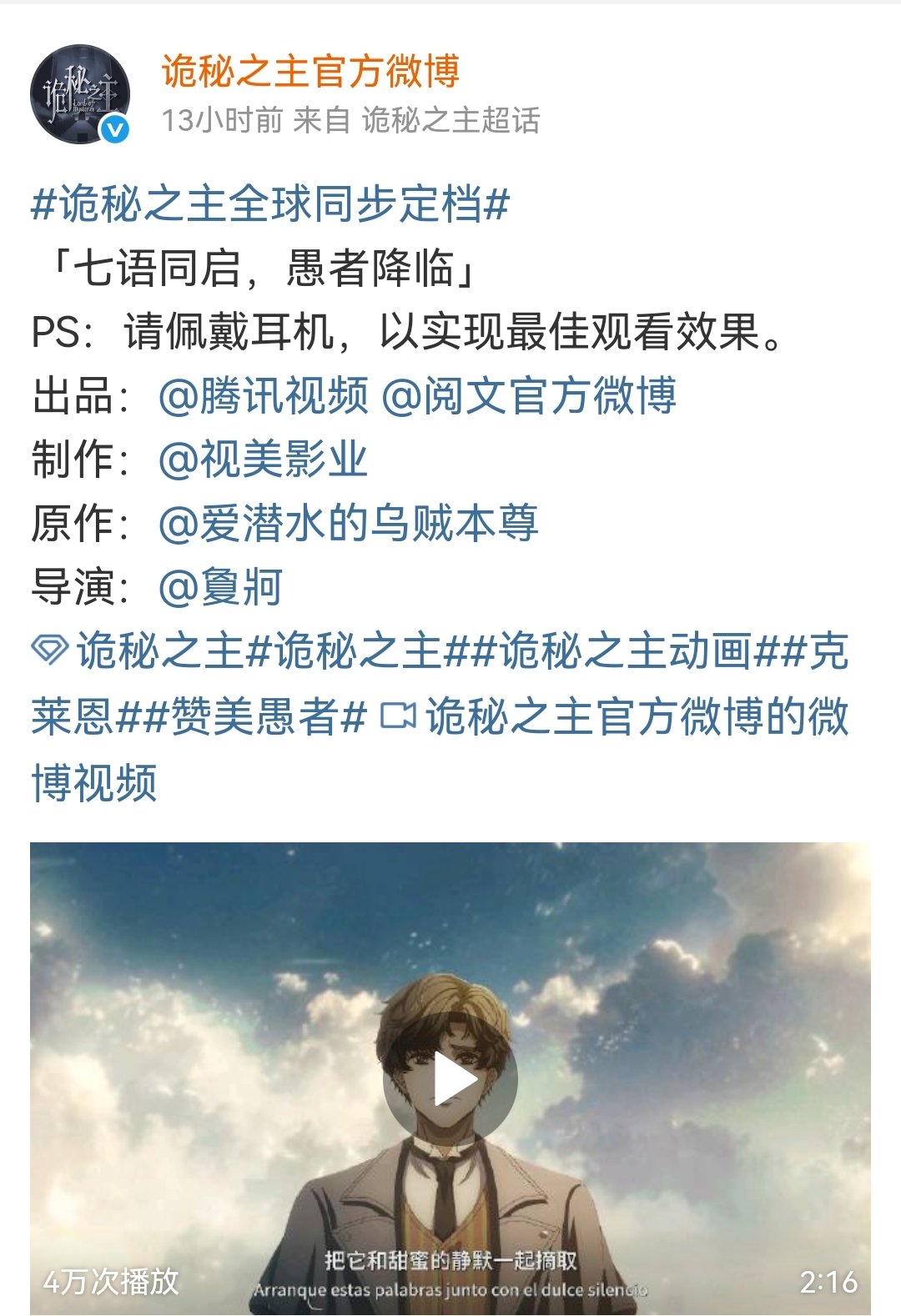The height and width of the screenshot is (1316, 901).
Task: Open the @爱潜水的乌贼本尊 mention
Action: 348,524
